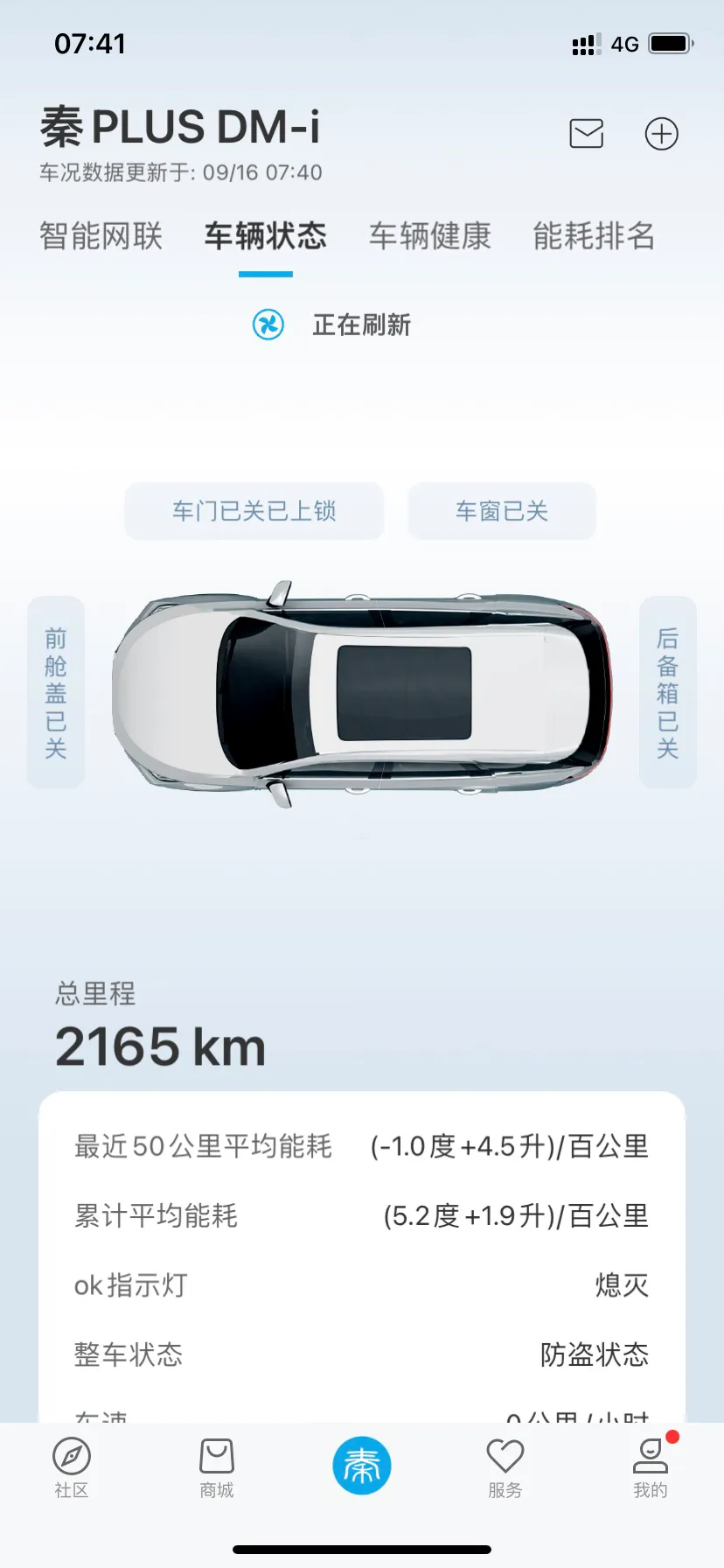This screenshot has height=1568, width=724.
Task: Tap the plus icon to add vehicle
Action: click(661, 134)
